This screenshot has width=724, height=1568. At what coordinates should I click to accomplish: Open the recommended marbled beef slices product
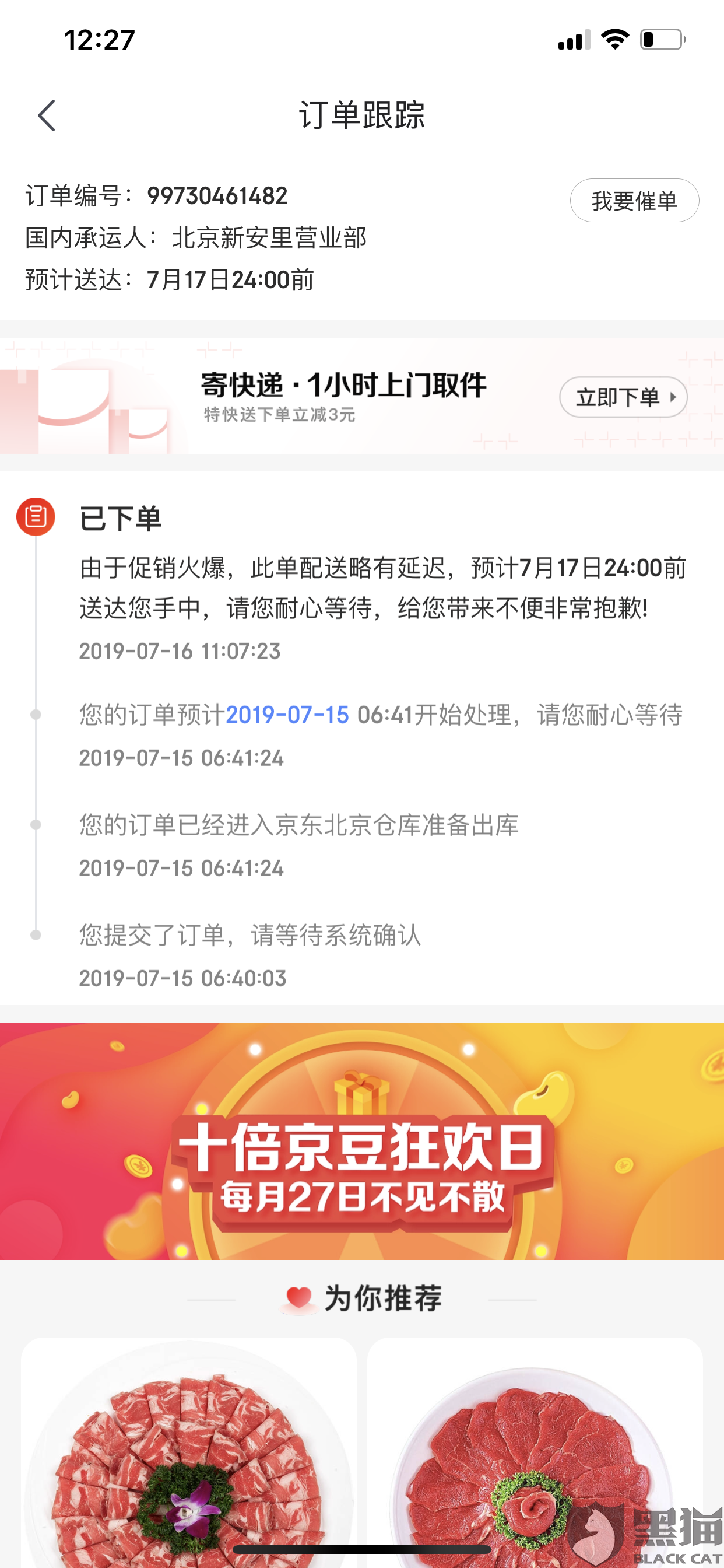click(x=189, y=1452)
